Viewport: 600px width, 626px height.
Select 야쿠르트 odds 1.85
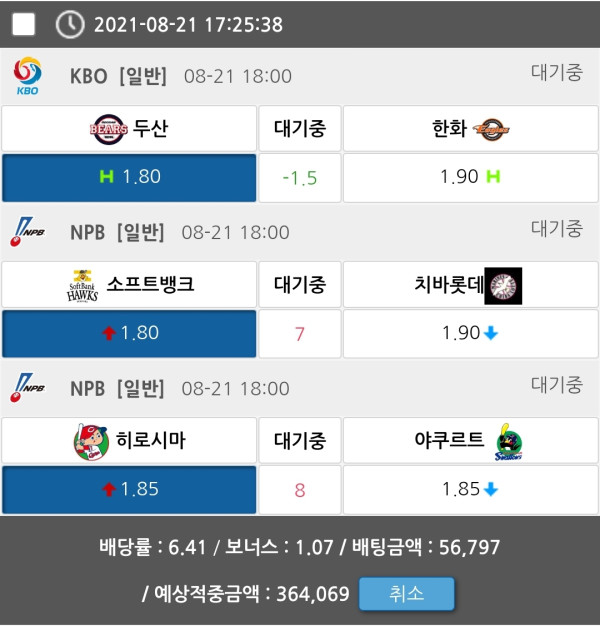(x=470, y=490)
